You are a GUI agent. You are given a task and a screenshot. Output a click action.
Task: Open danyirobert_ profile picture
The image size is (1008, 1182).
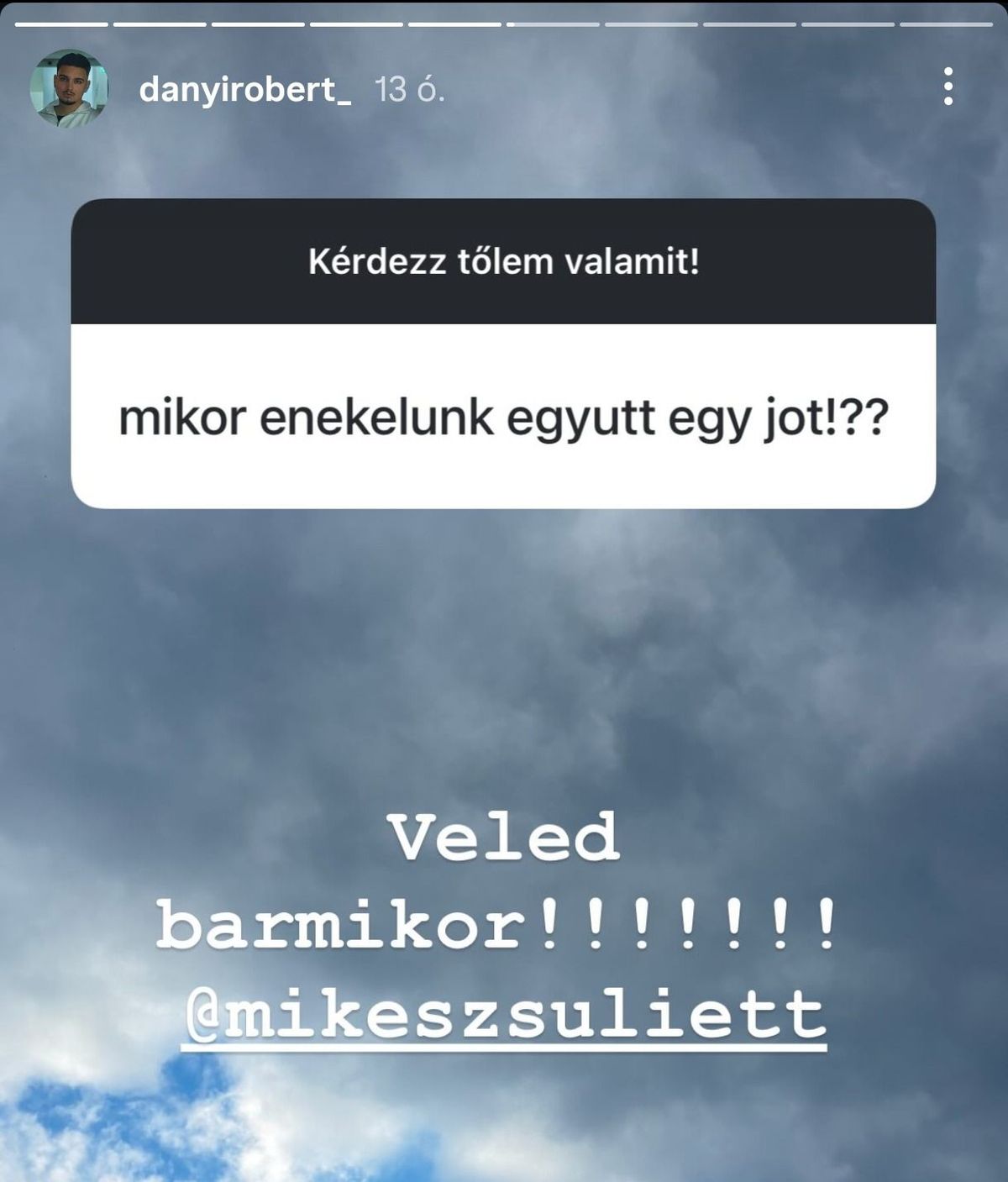(69, 88)
